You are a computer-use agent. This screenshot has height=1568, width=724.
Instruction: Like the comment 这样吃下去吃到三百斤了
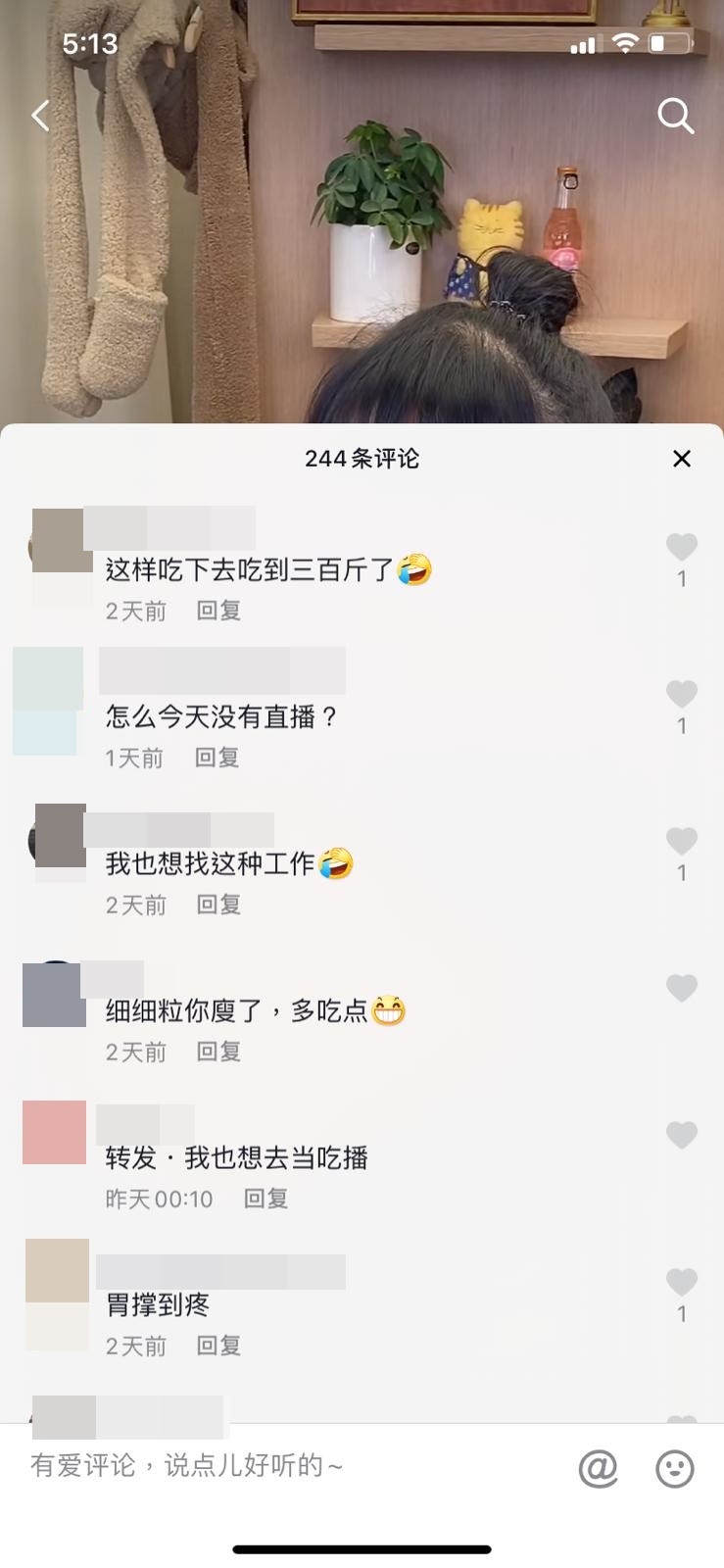[x=681, y=547]
